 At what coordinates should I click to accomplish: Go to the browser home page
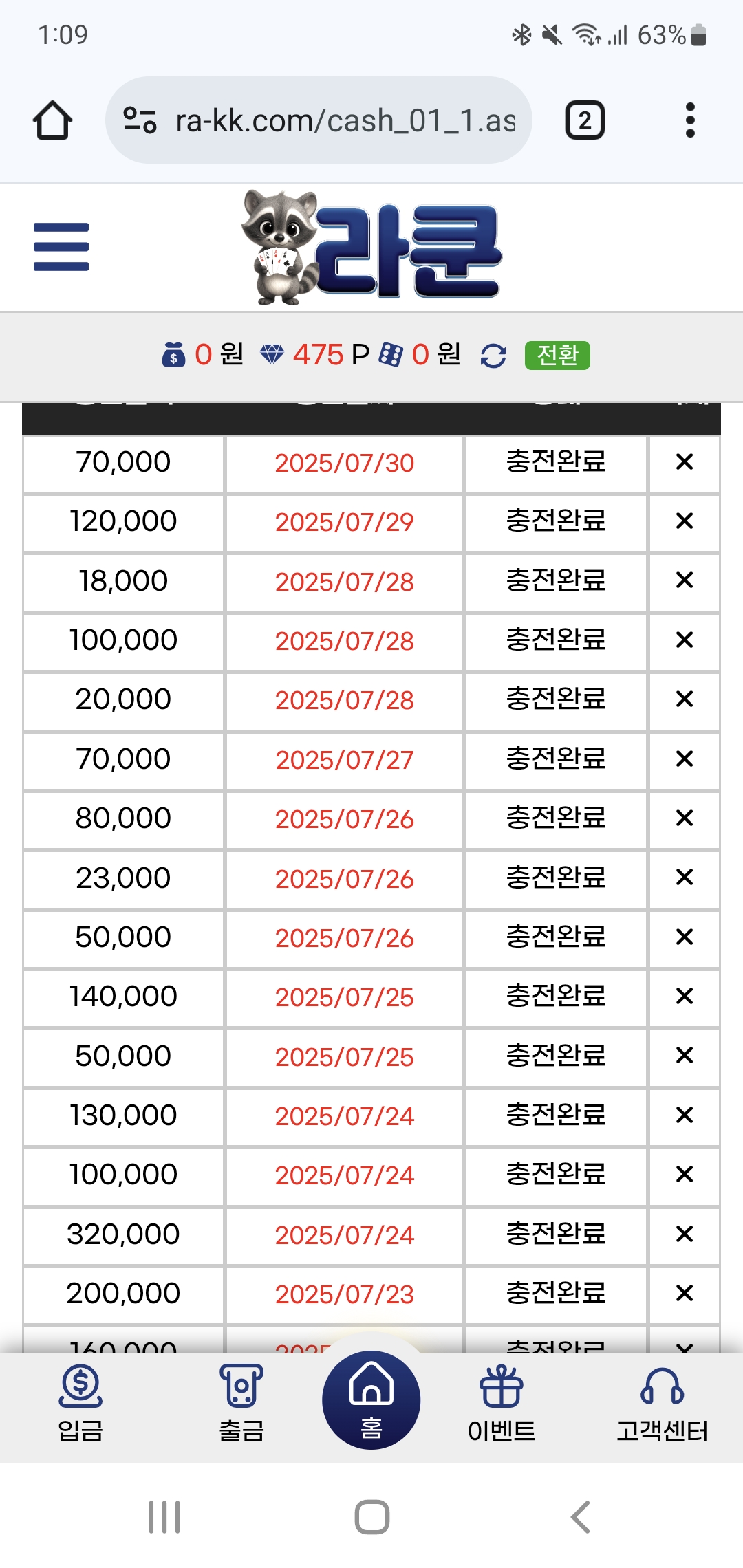point(52,120)
